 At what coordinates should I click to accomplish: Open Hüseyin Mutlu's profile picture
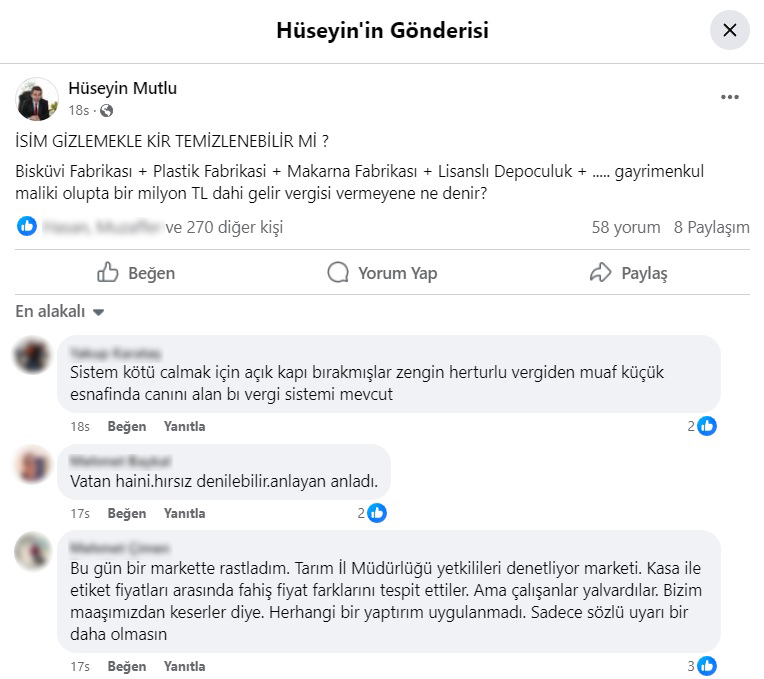tap(37, 98)
